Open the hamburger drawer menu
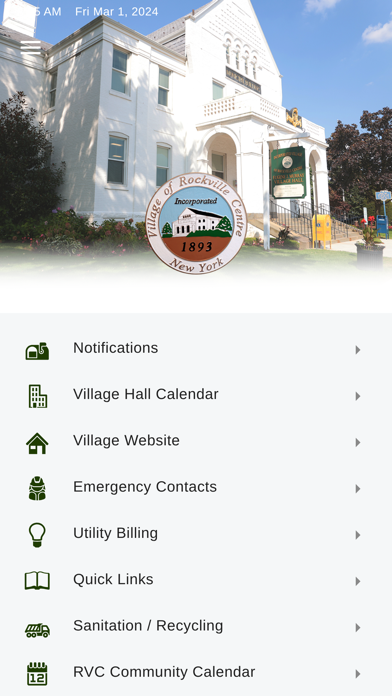 31,47
